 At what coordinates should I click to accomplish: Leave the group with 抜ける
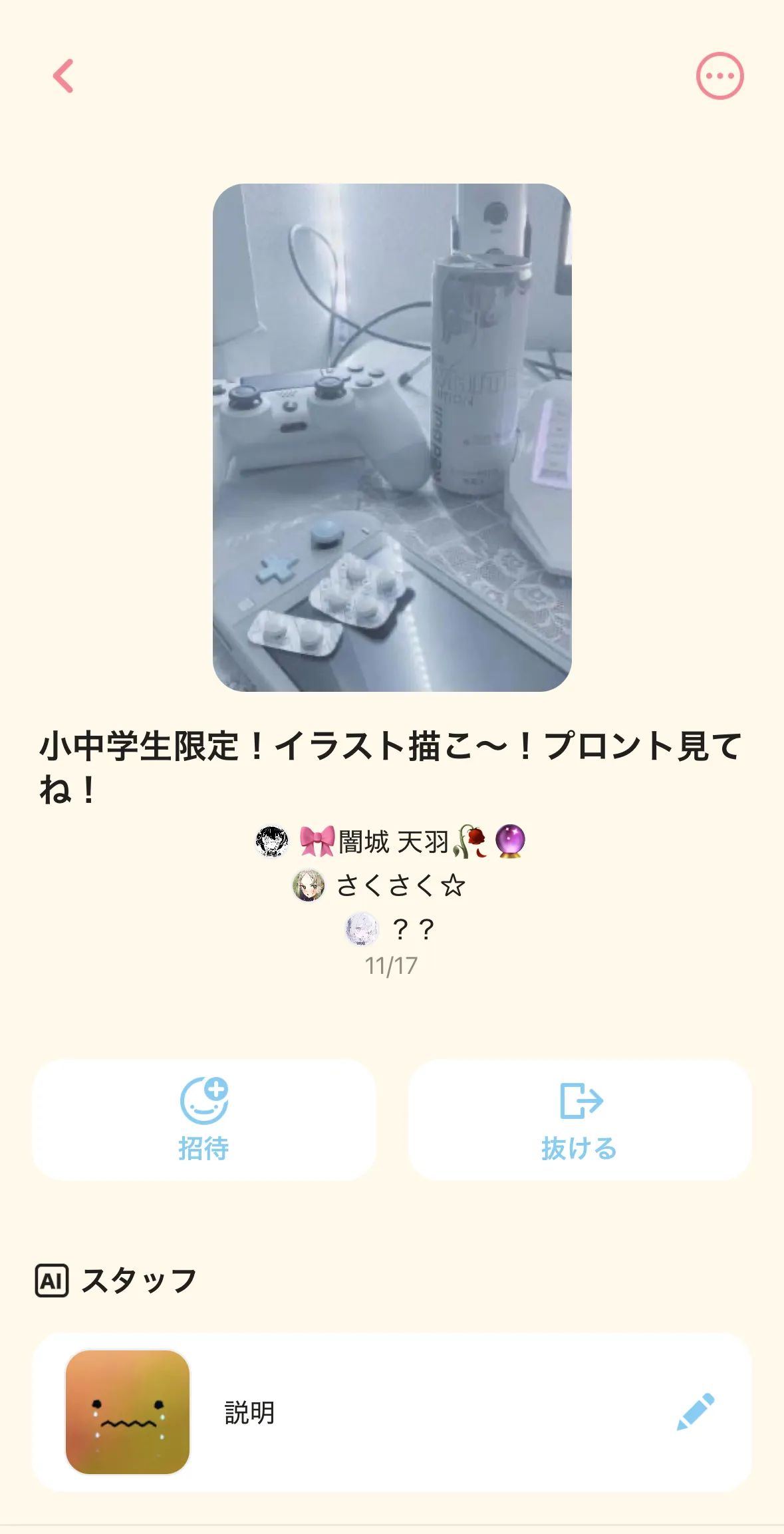click(579, 1120)
